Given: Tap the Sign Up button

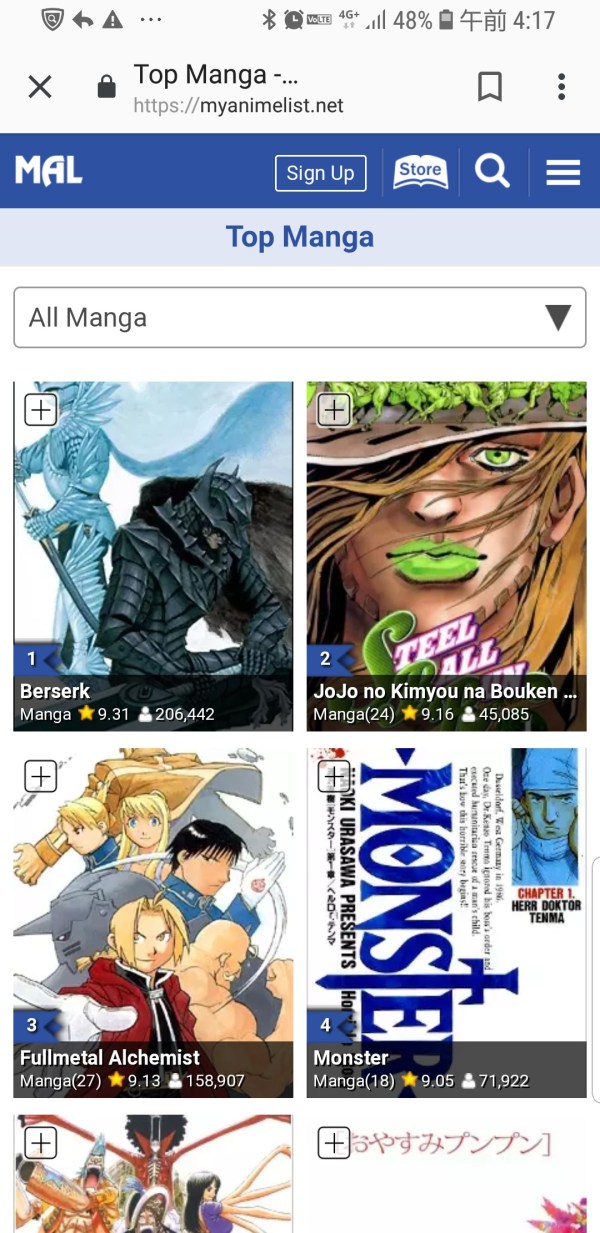Looking at the screenshot, I should click(320, 173).
